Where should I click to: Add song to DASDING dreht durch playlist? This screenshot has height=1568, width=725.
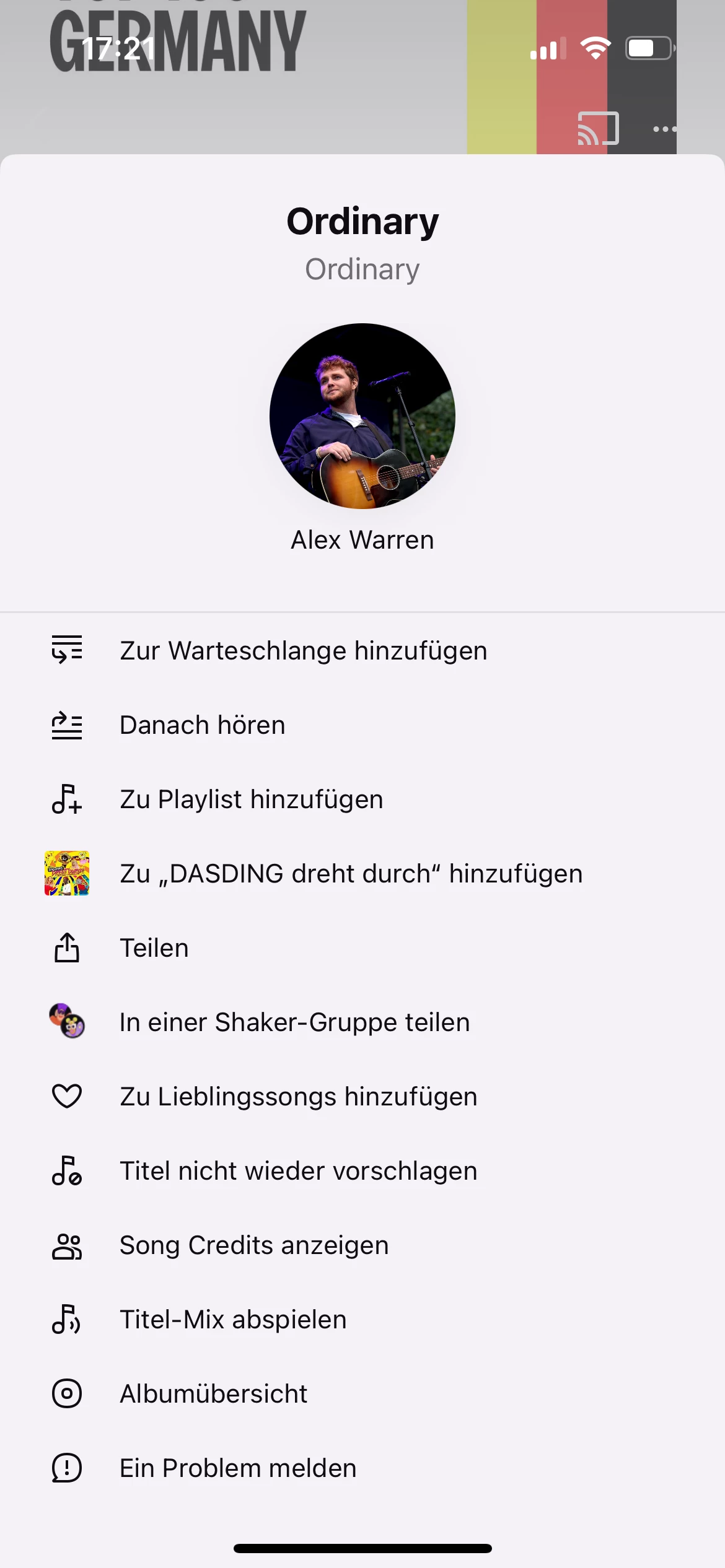(351, 874)
